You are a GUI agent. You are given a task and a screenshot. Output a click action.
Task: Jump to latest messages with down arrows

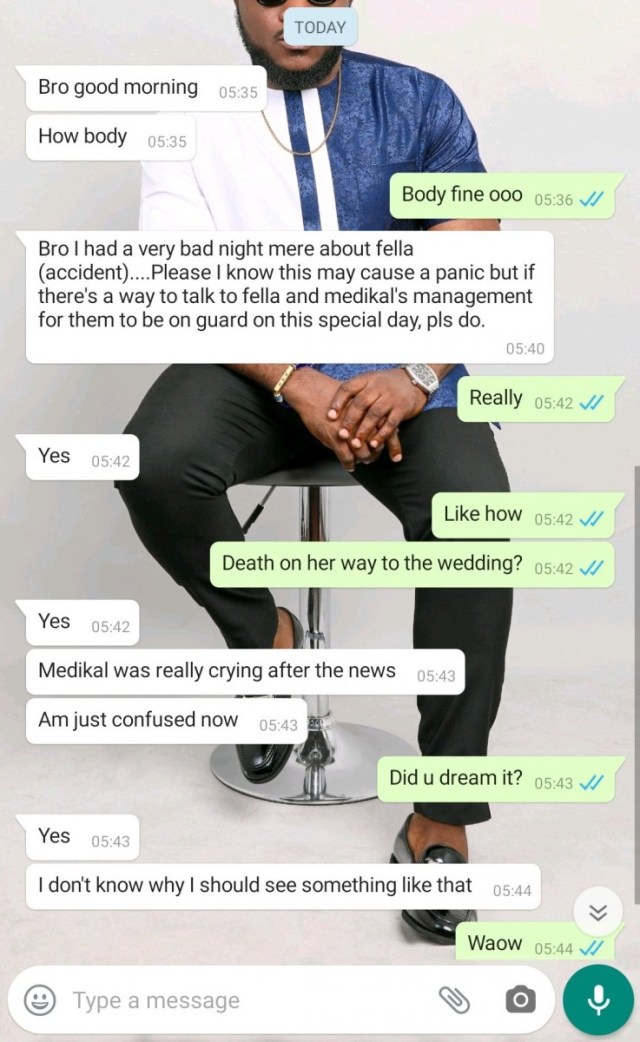598,912
